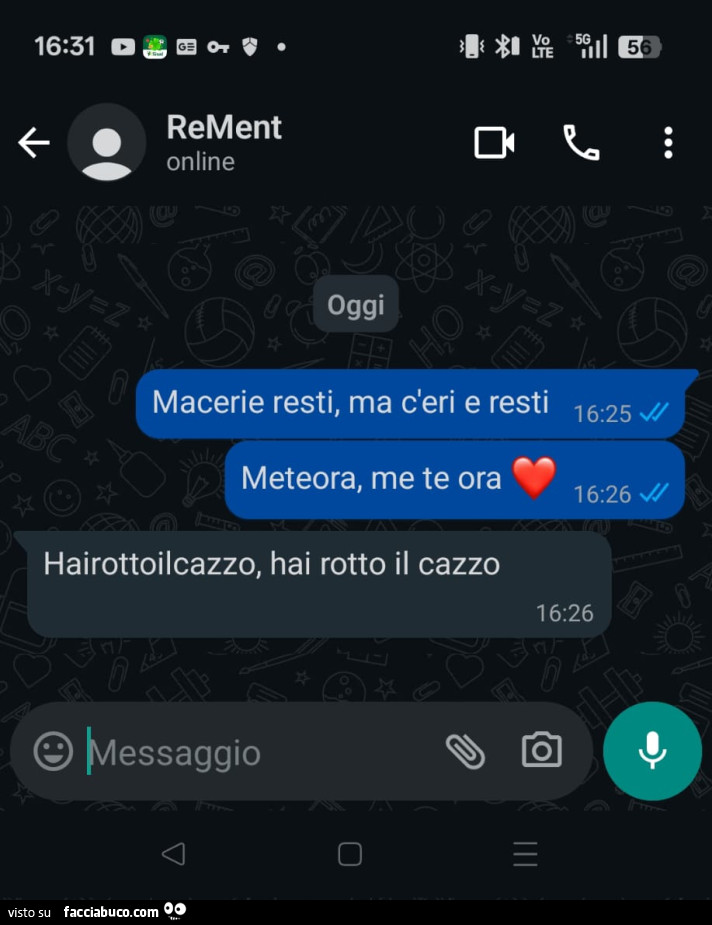Open the three-dot overflow menu
This screenshot has width=712, height=925.
click(x=668, y=143)
